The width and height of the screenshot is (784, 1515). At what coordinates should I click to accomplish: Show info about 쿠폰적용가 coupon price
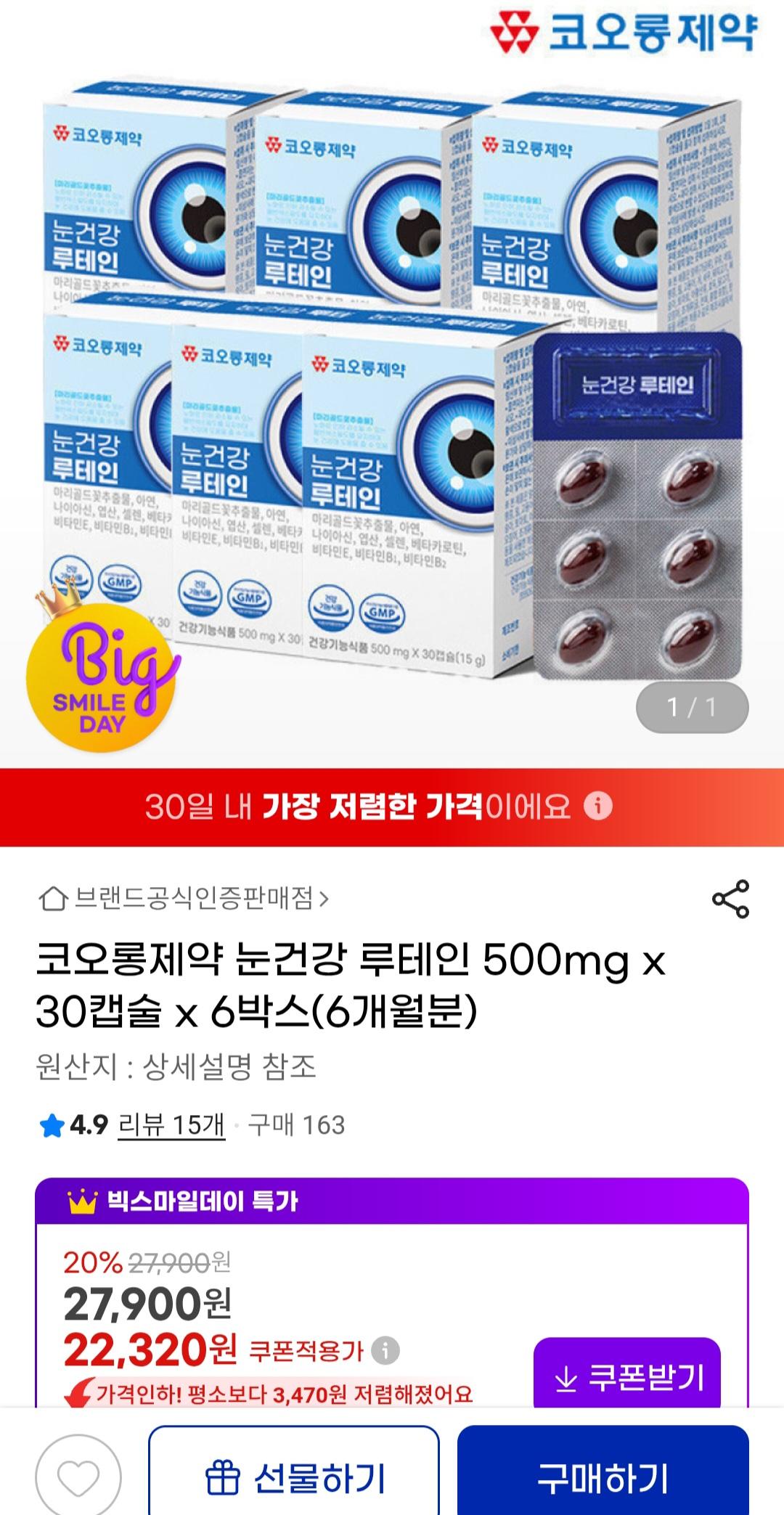(x=385, y=1351)
